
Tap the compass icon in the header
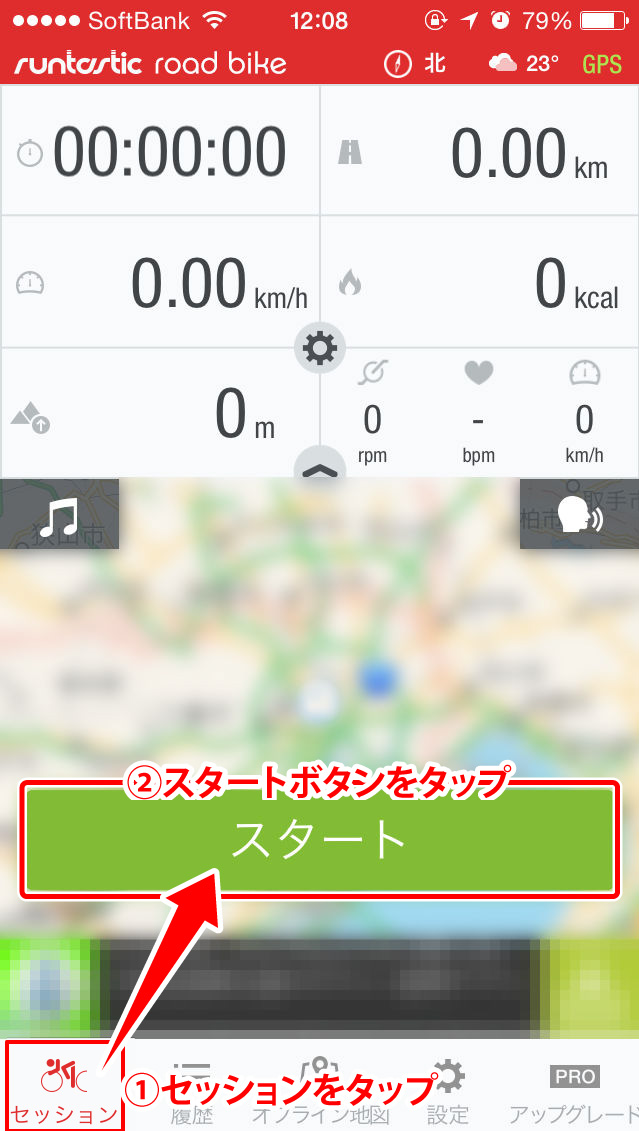[397, 64]
